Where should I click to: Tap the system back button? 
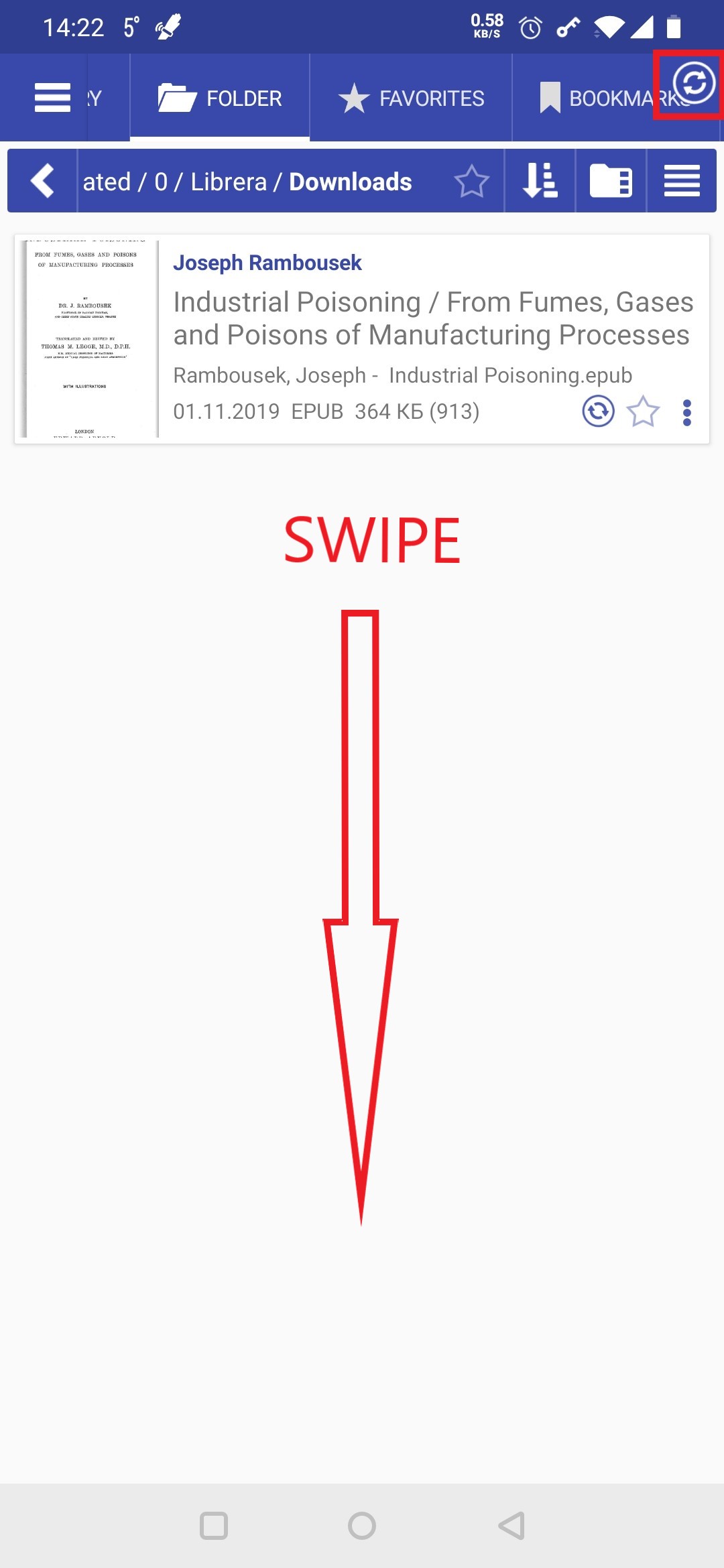511,1526
